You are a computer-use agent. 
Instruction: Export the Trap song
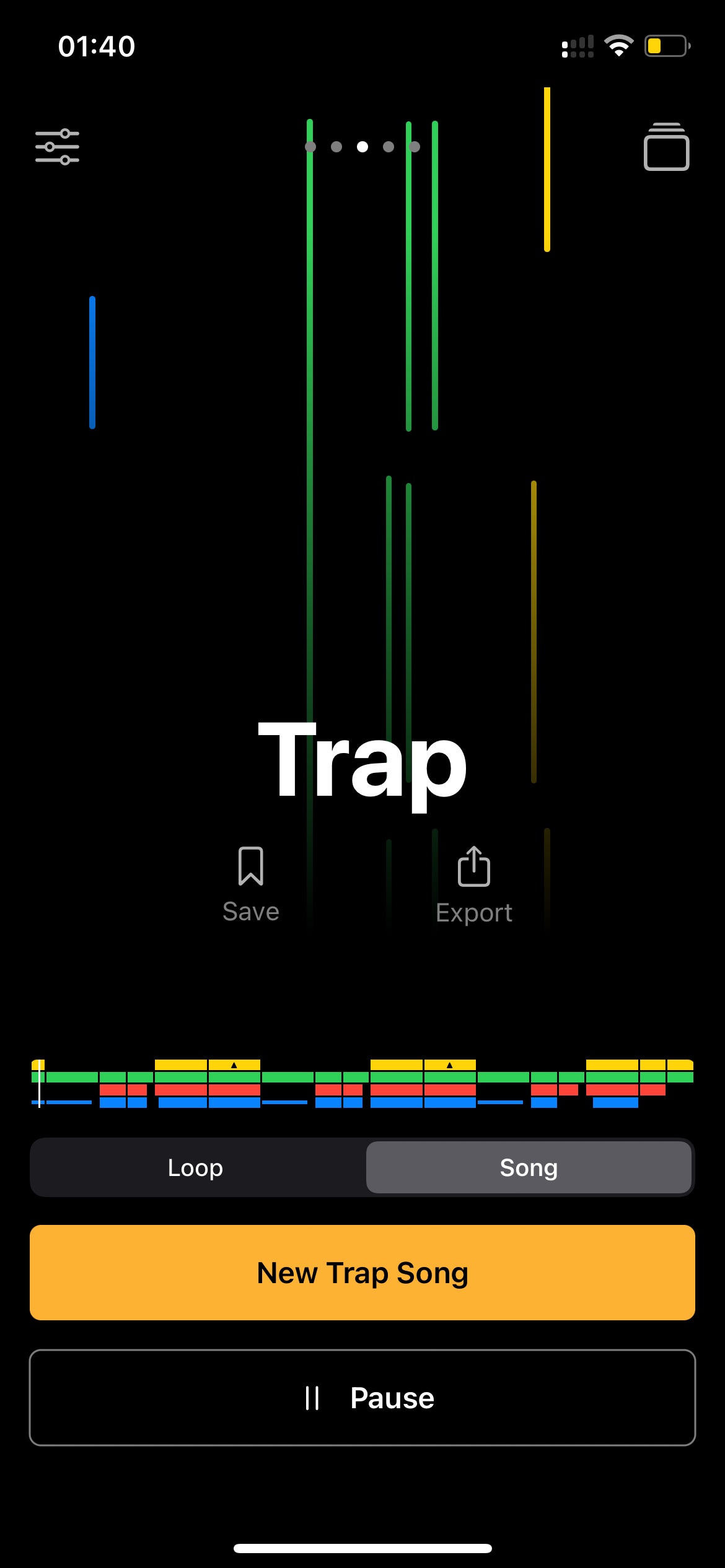tap(474, 884)
